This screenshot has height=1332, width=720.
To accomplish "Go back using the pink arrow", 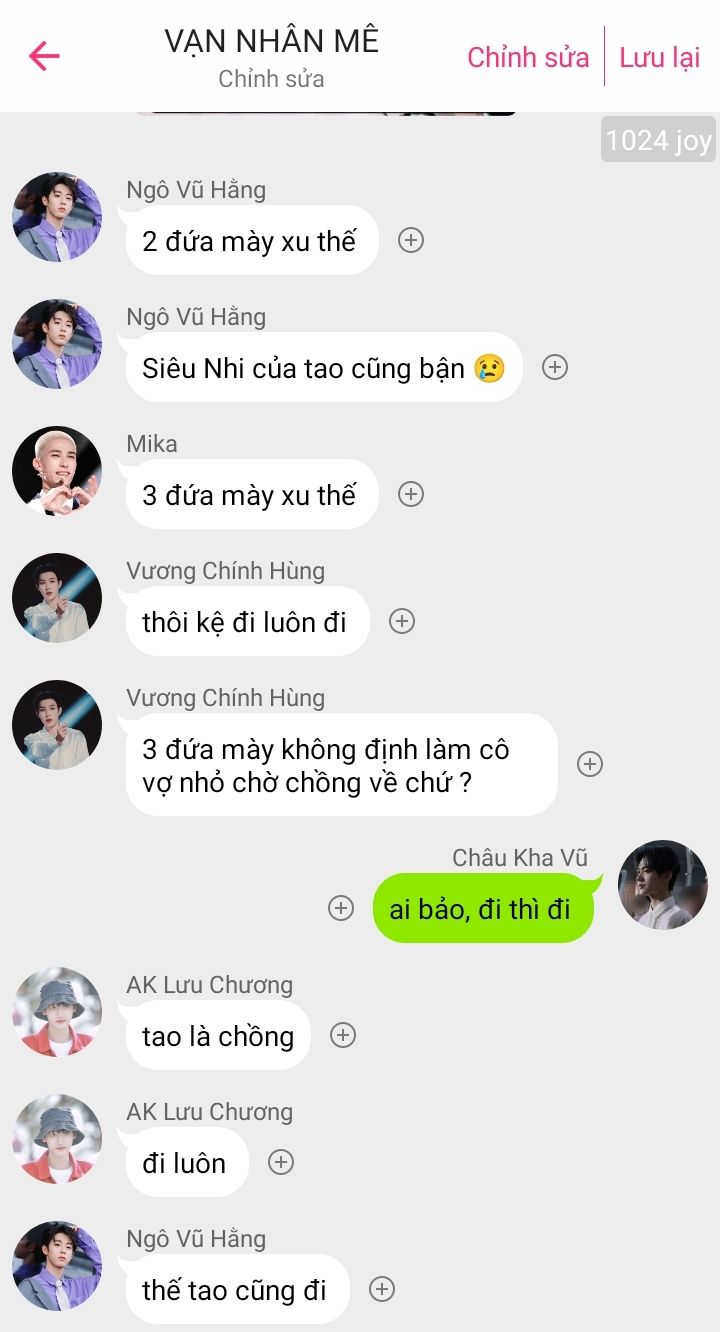I will (44, 56).
